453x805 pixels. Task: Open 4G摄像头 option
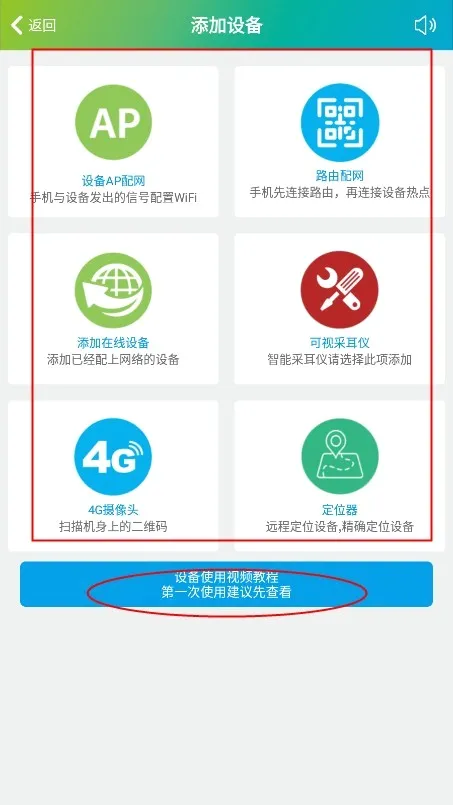[x=114, y=476]
